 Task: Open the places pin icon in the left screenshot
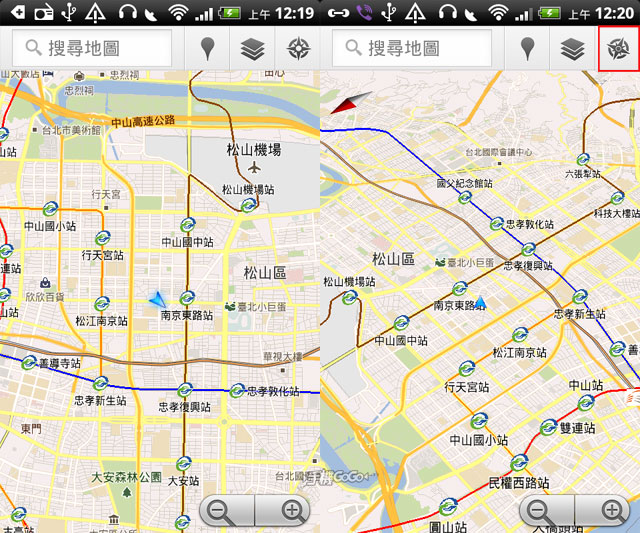pyautogui.click(x=208, y=49)
